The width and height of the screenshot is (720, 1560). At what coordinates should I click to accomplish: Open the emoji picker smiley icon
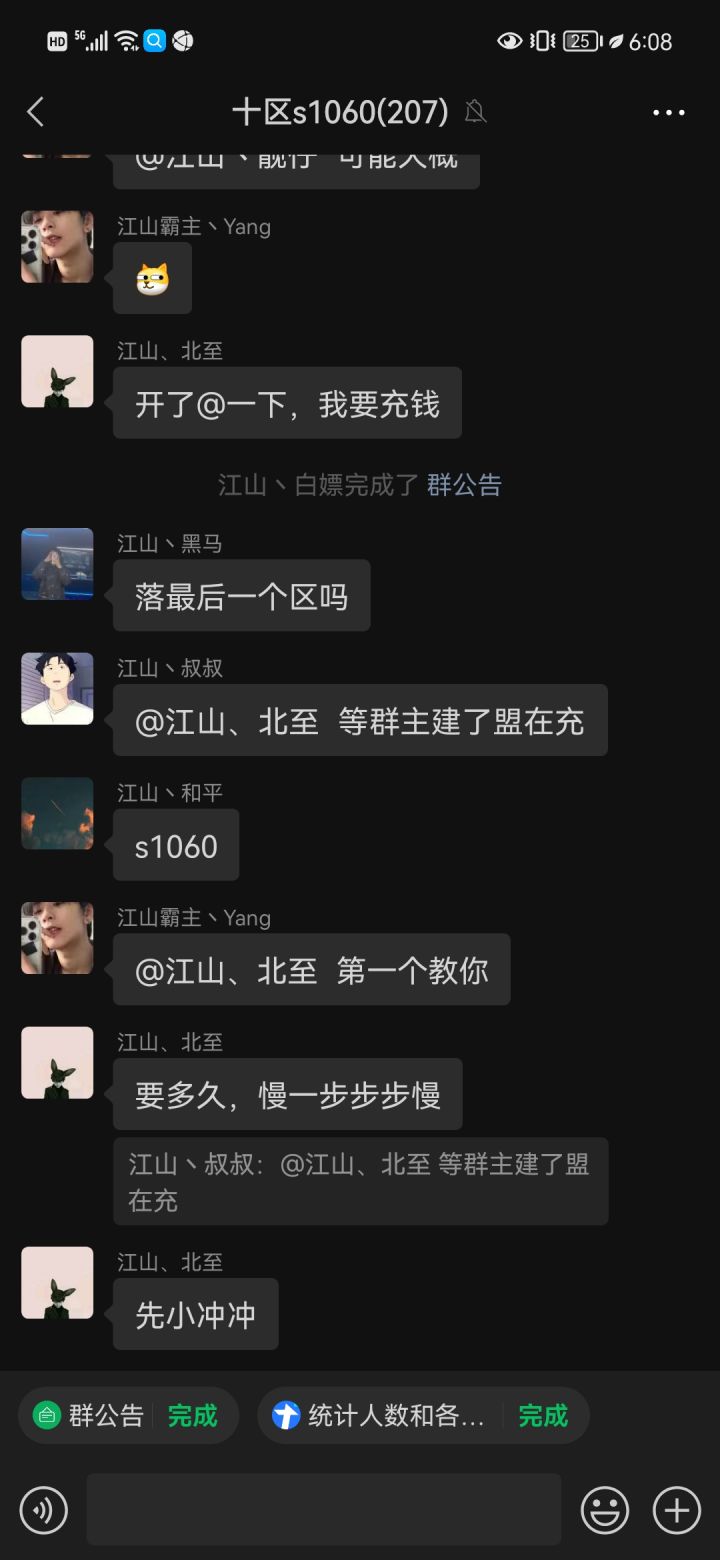click(605, 1510)
